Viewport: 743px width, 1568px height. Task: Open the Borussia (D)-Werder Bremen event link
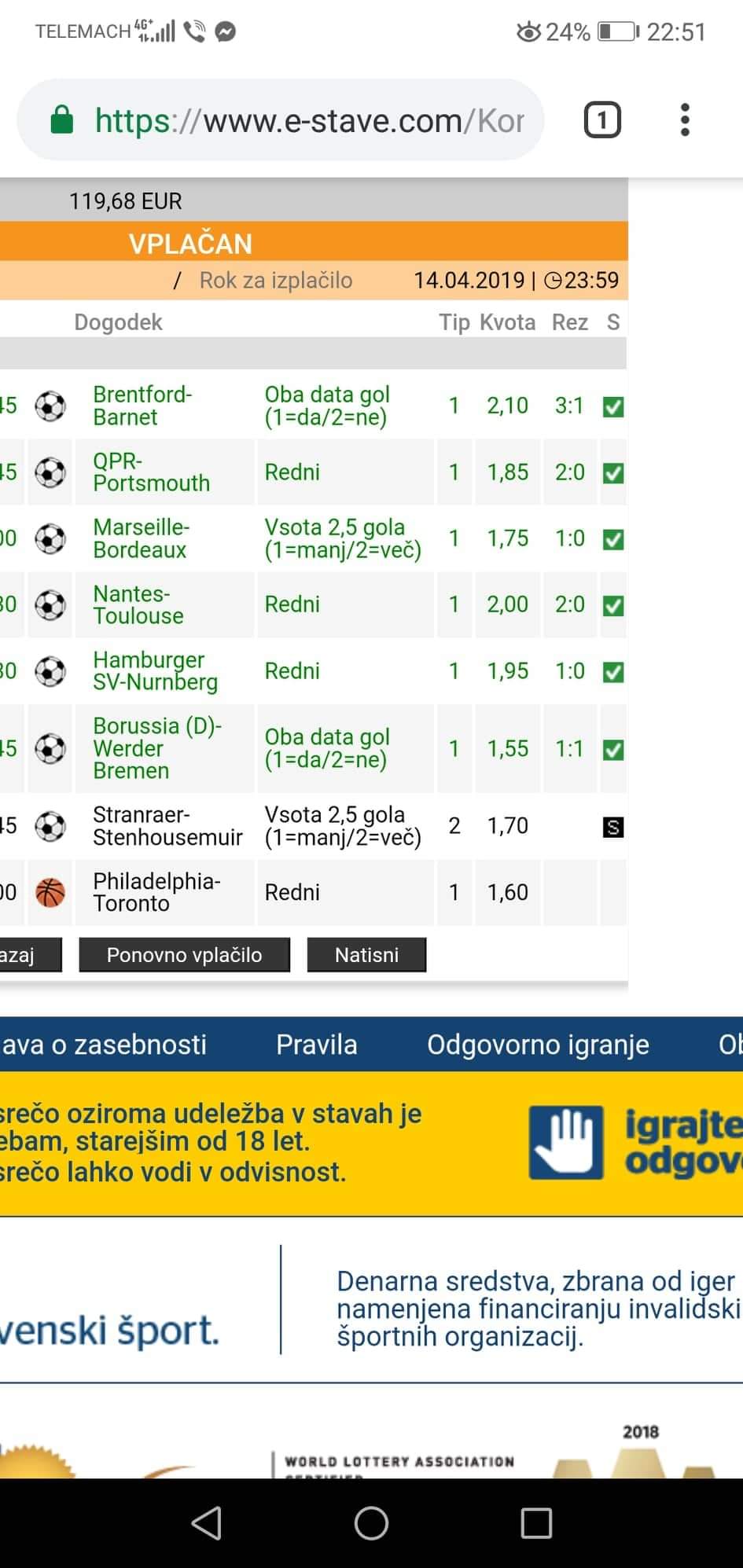[157, 748]
